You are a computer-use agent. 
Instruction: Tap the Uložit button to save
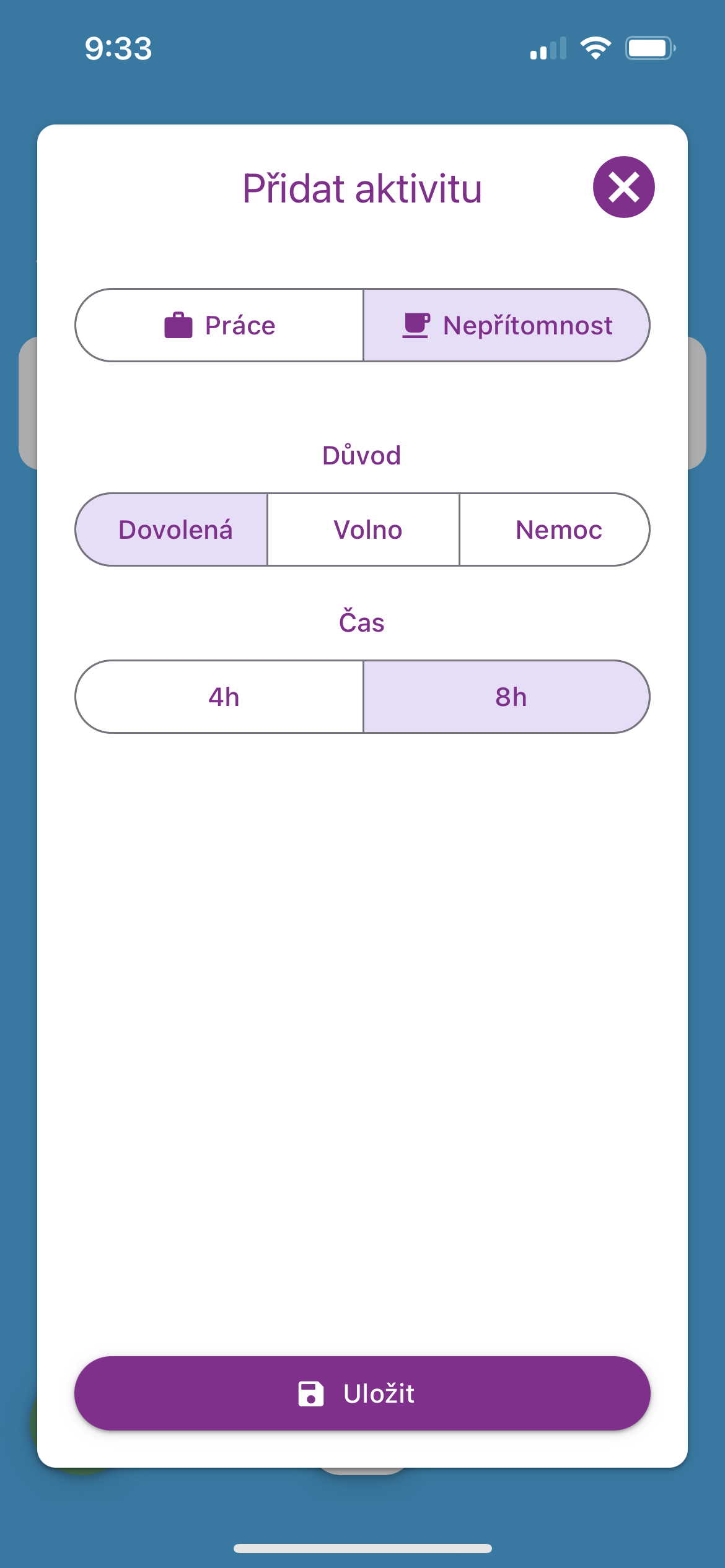pos(362,1393)
